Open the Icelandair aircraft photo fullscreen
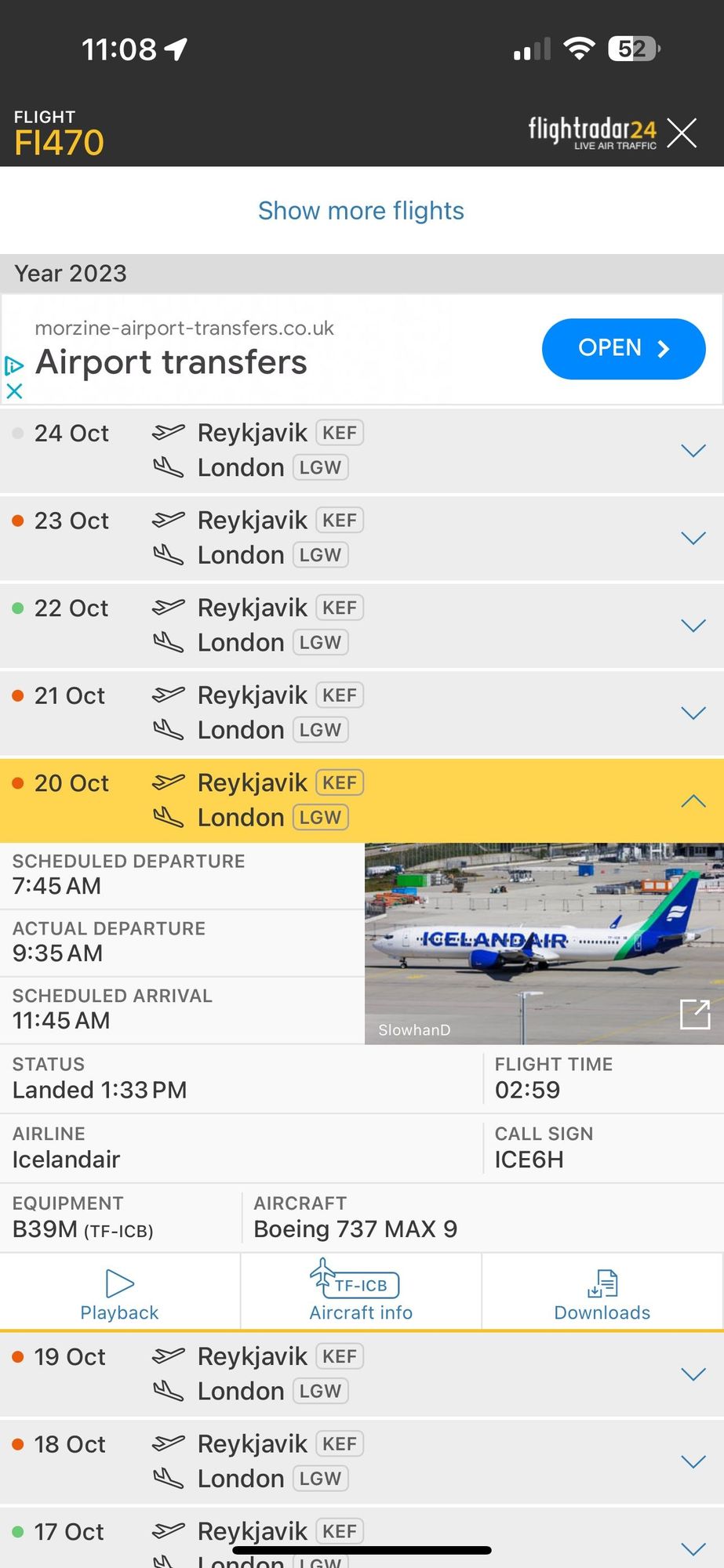Image resolution: width=724 pixels, height=1568 pixels. 695,1014
